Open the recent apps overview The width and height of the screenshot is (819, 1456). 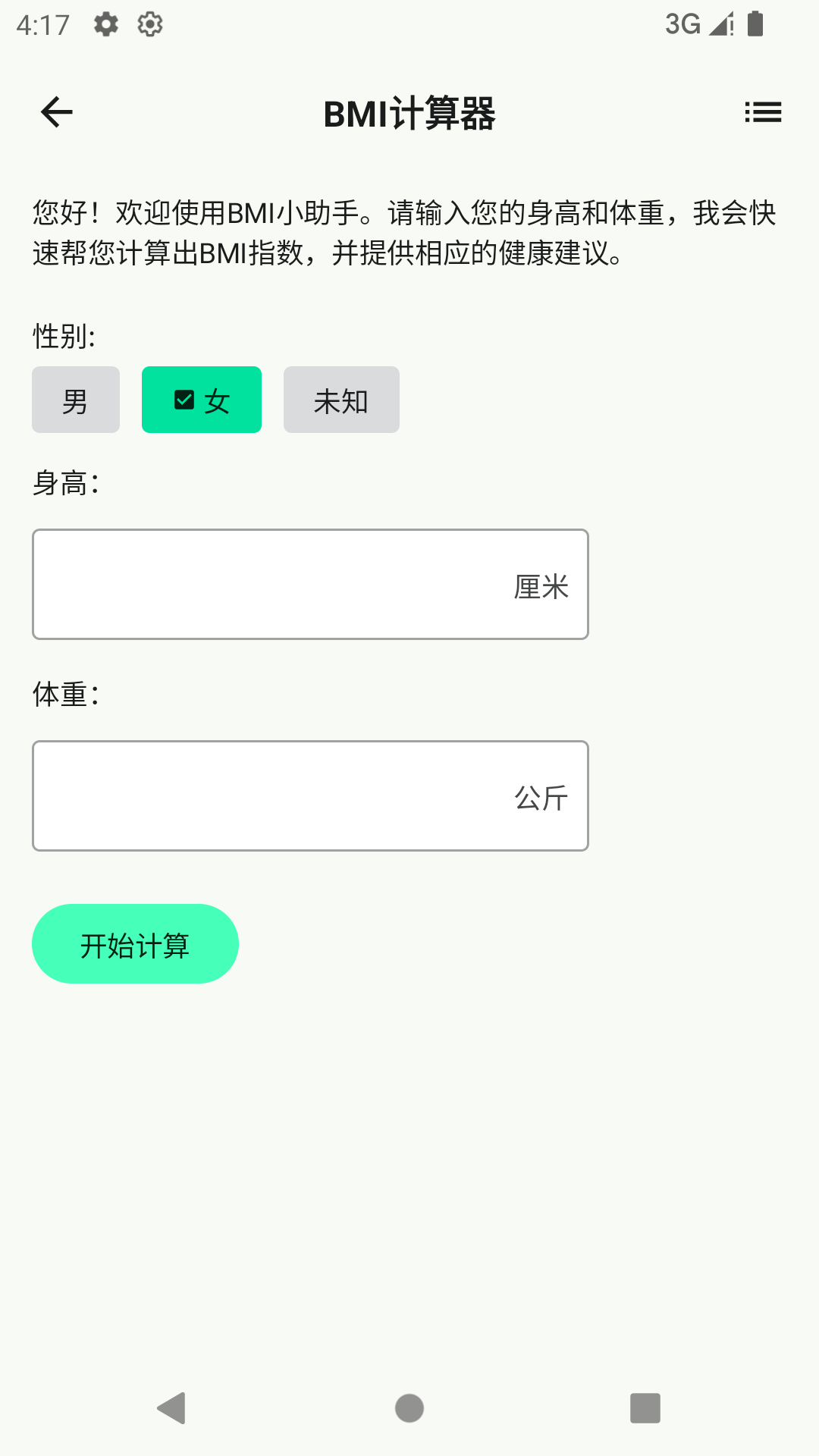pyautogui.click(x=645, y=1408)
